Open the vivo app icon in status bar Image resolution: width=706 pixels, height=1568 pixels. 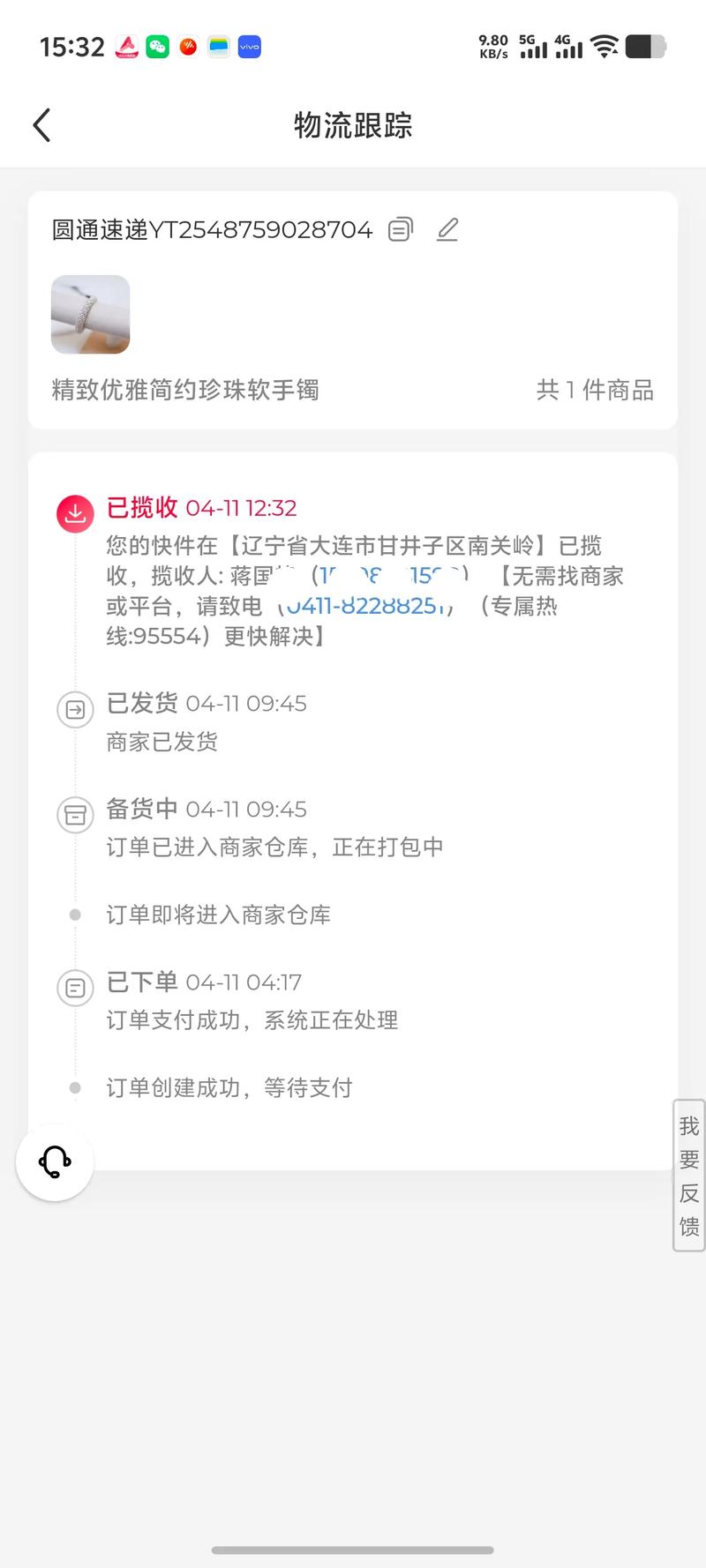click(x=248, y=46)
